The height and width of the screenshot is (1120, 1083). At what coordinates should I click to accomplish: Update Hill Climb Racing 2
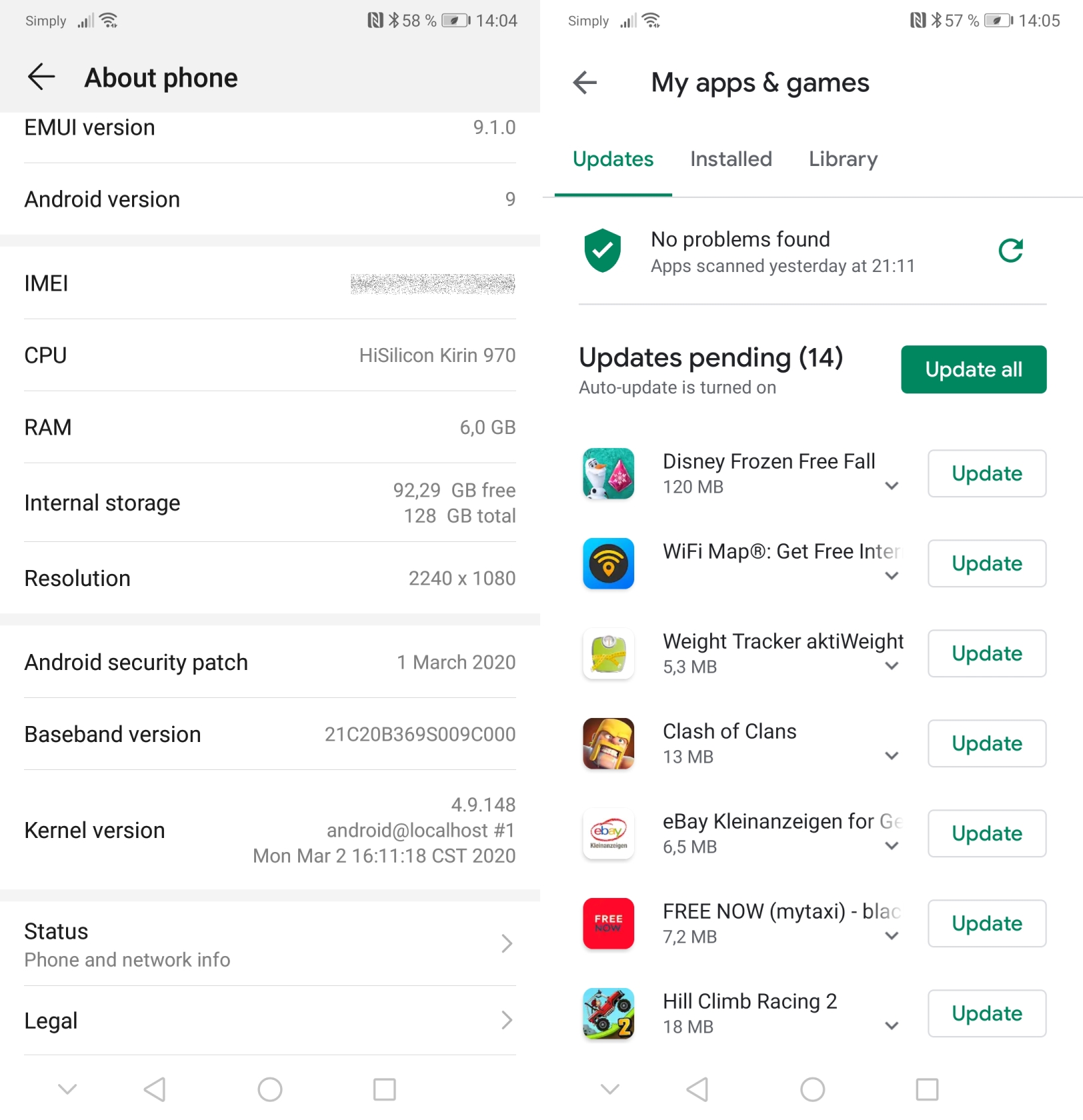[x=986, y=1013]
